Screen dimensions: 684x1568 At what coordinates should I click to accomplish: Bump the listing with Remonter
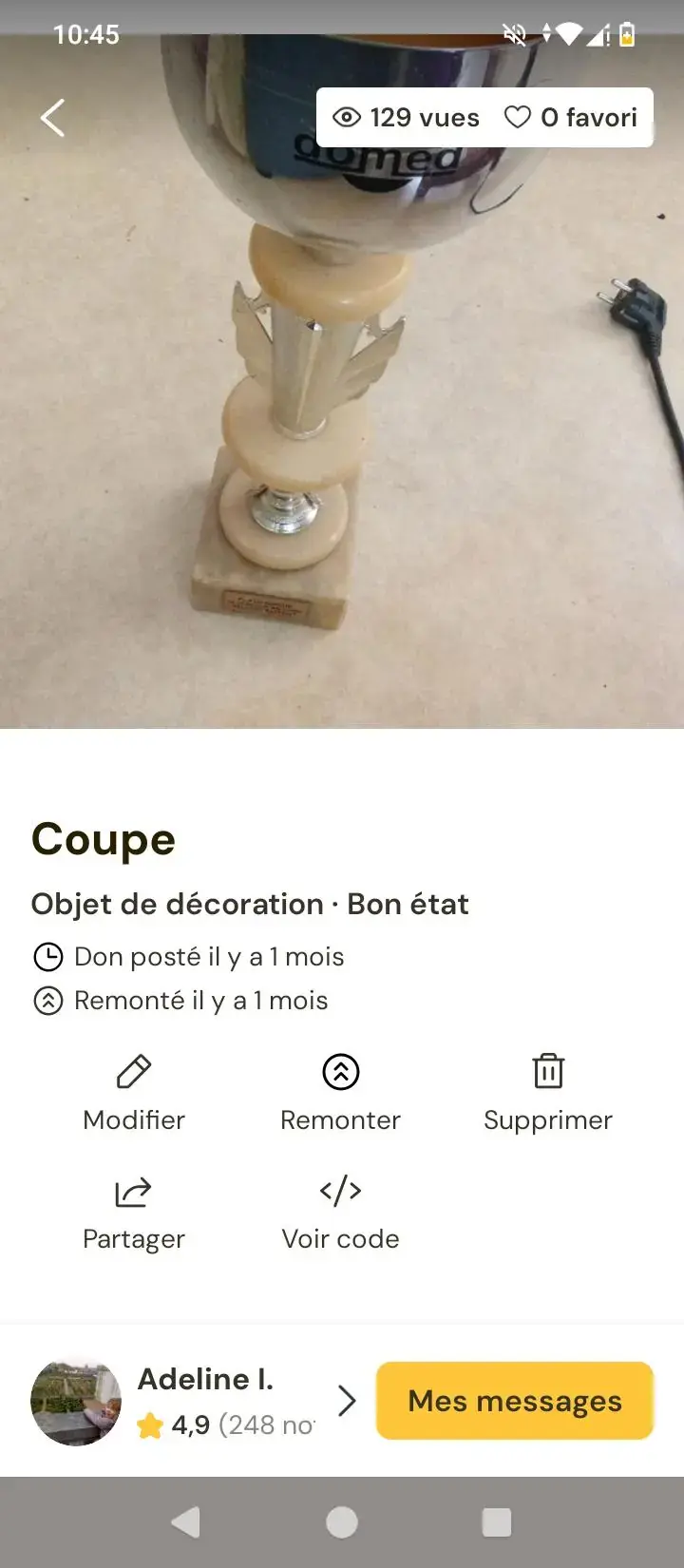coord(340,1093)
